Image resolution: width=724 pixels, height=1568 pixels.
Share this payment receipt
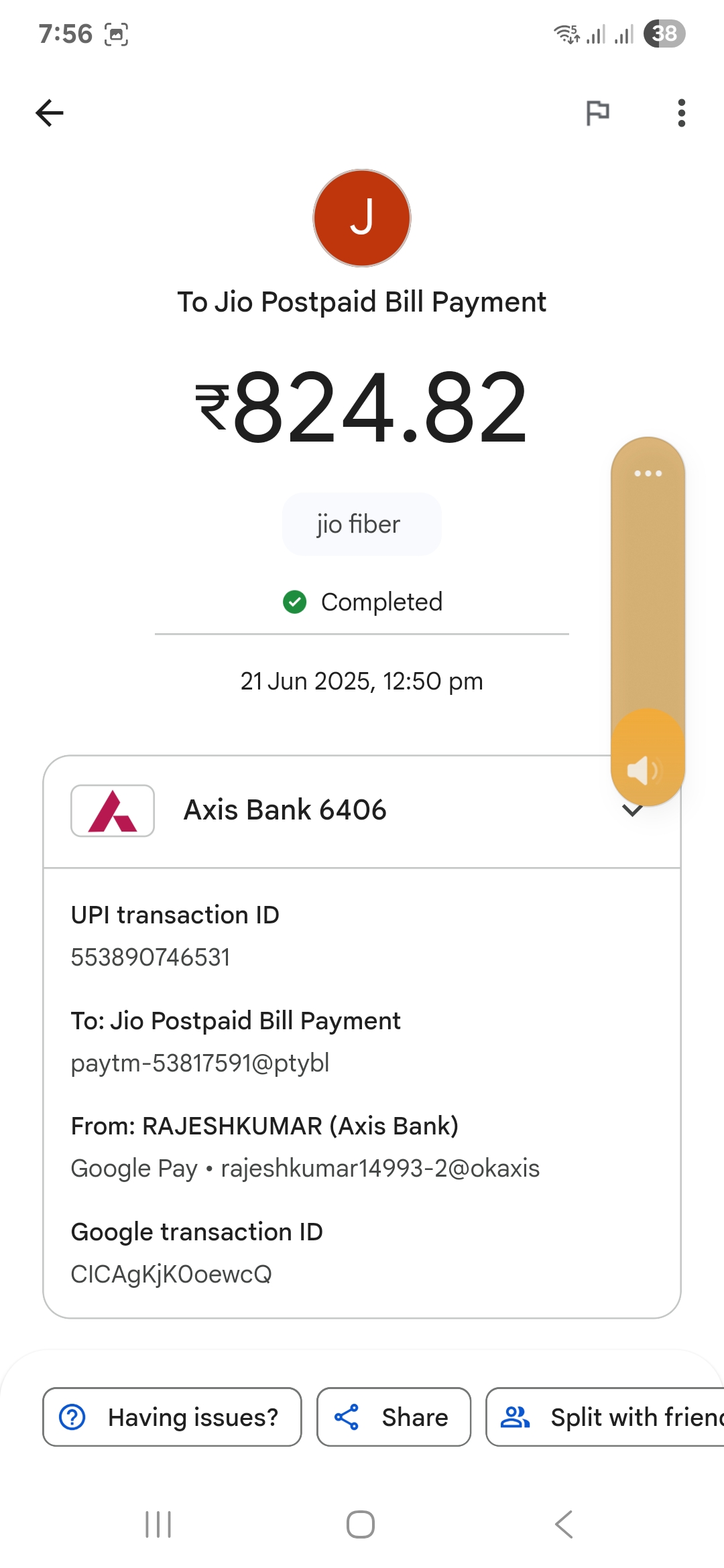pyautogui.click(x=394, y=1417)
